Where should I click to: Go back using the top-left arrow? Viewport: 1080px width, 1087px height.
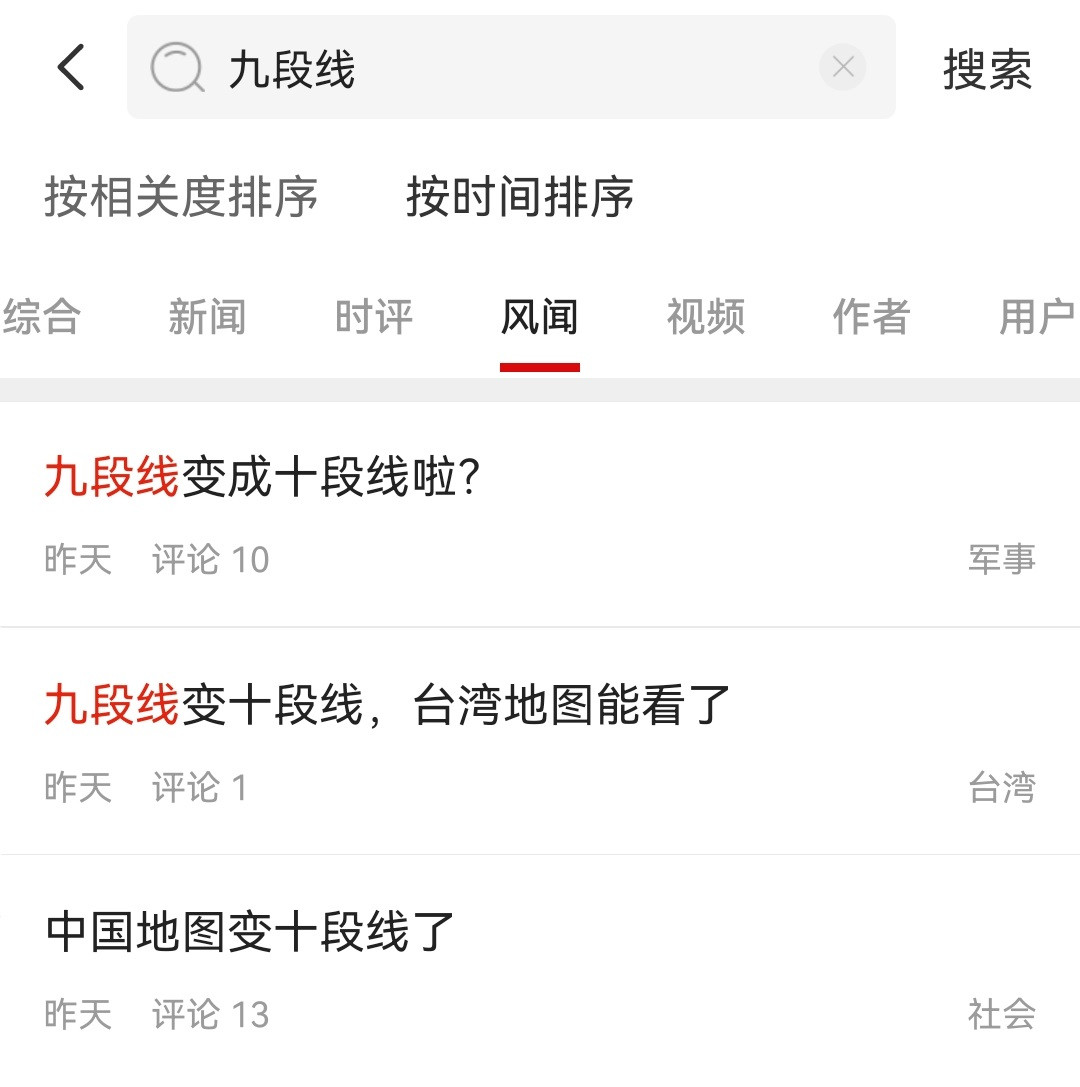(x=71, y=68)
